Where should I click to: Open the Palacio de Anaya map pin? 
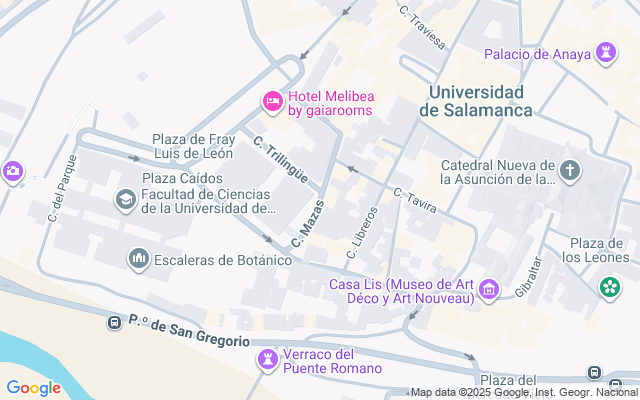tap(606, 53)
